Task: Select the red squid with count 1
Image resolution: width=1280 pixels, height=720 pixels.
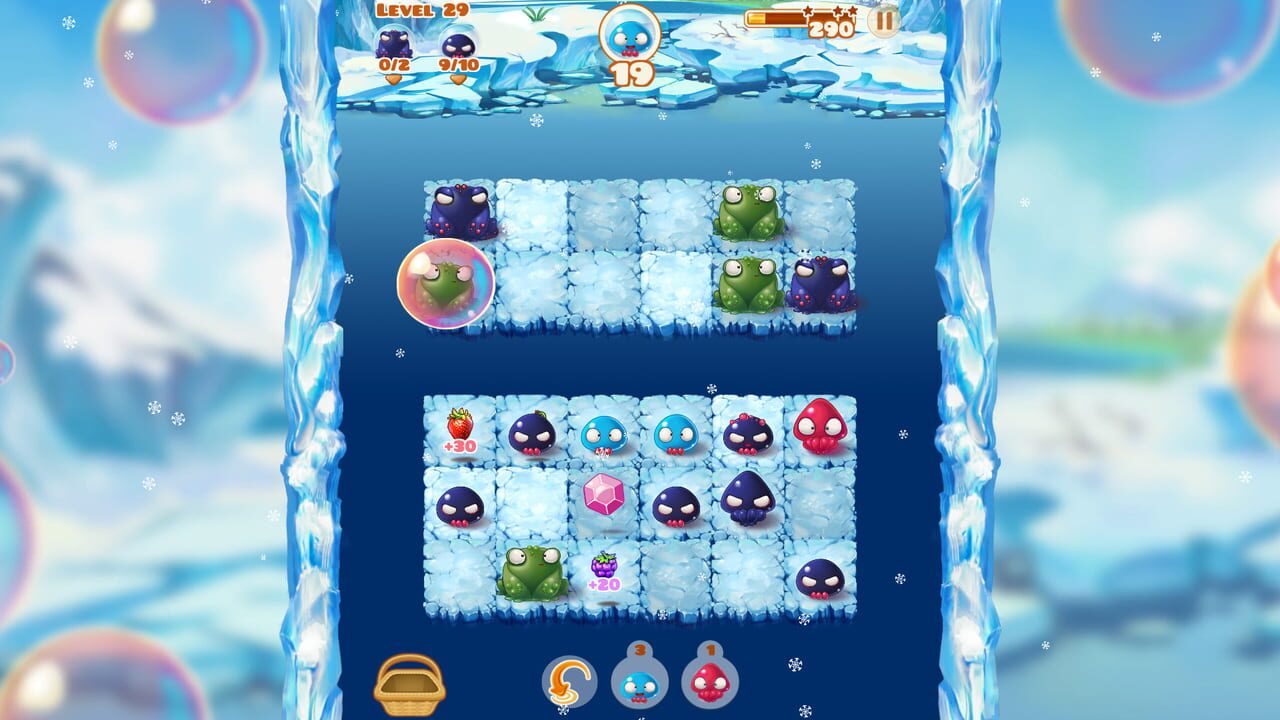Action: tap(710, 683)
